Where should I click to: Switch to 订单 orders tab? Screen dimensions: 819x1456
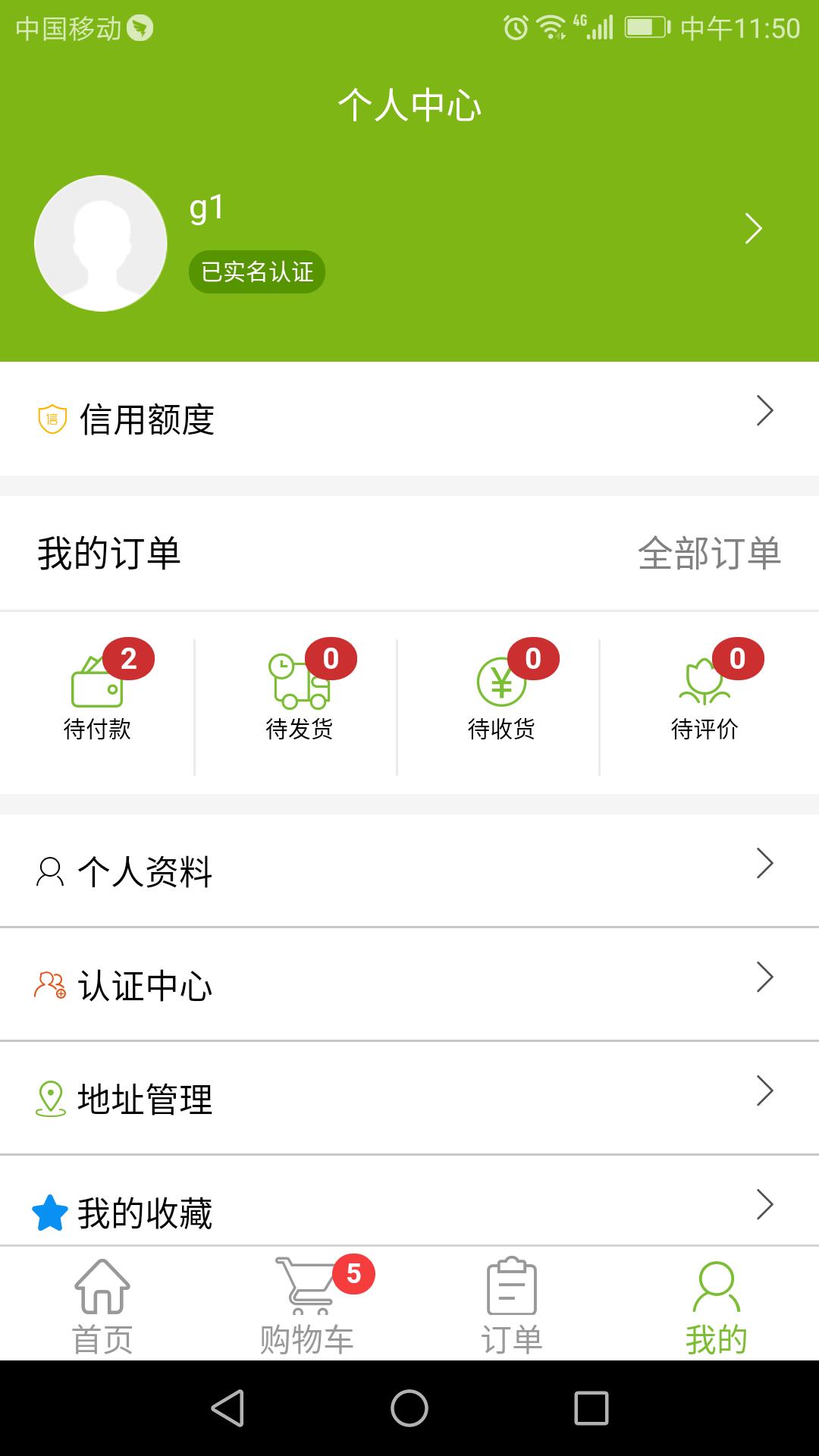pos(512,1306)
